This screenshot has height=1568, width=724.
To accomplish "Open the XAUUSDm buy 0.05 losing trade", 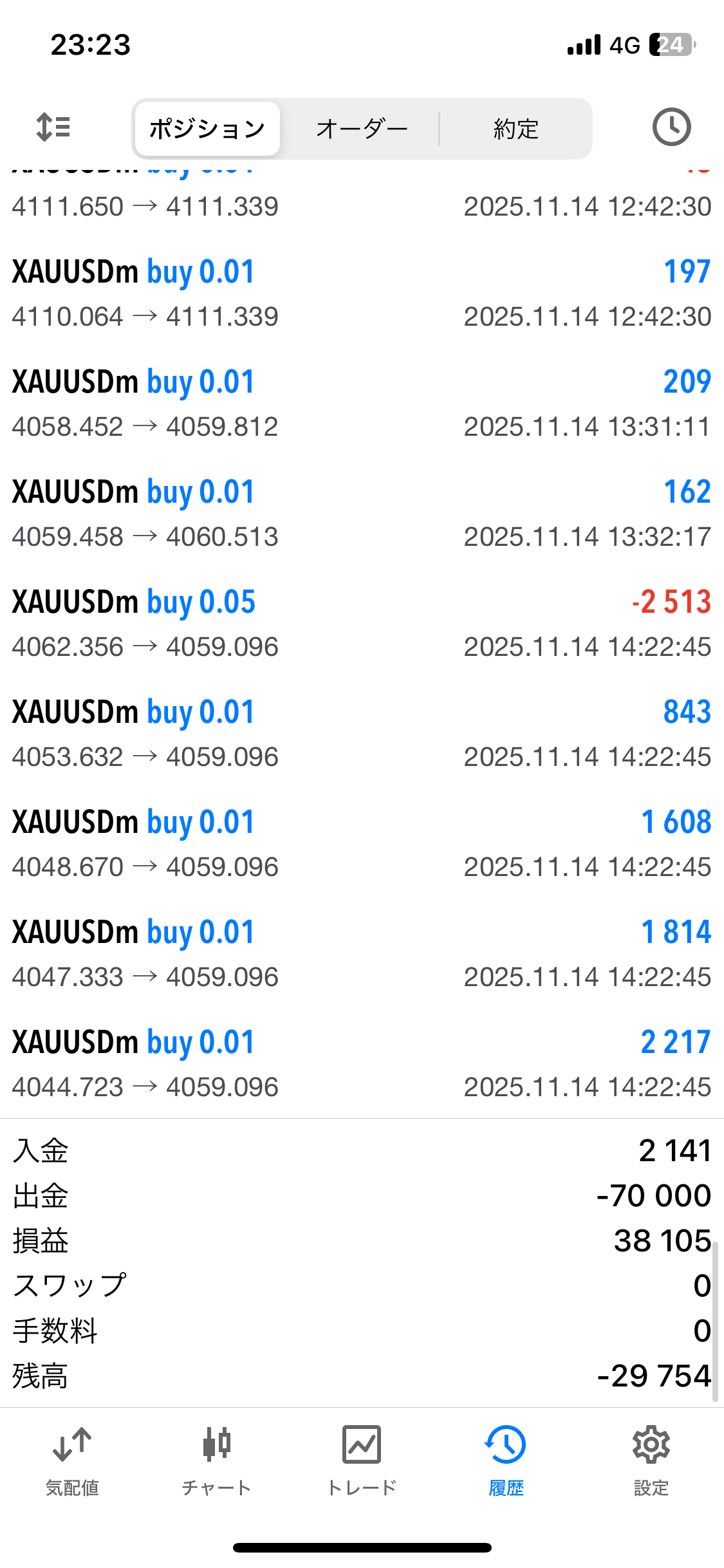I will click(362, 624).
